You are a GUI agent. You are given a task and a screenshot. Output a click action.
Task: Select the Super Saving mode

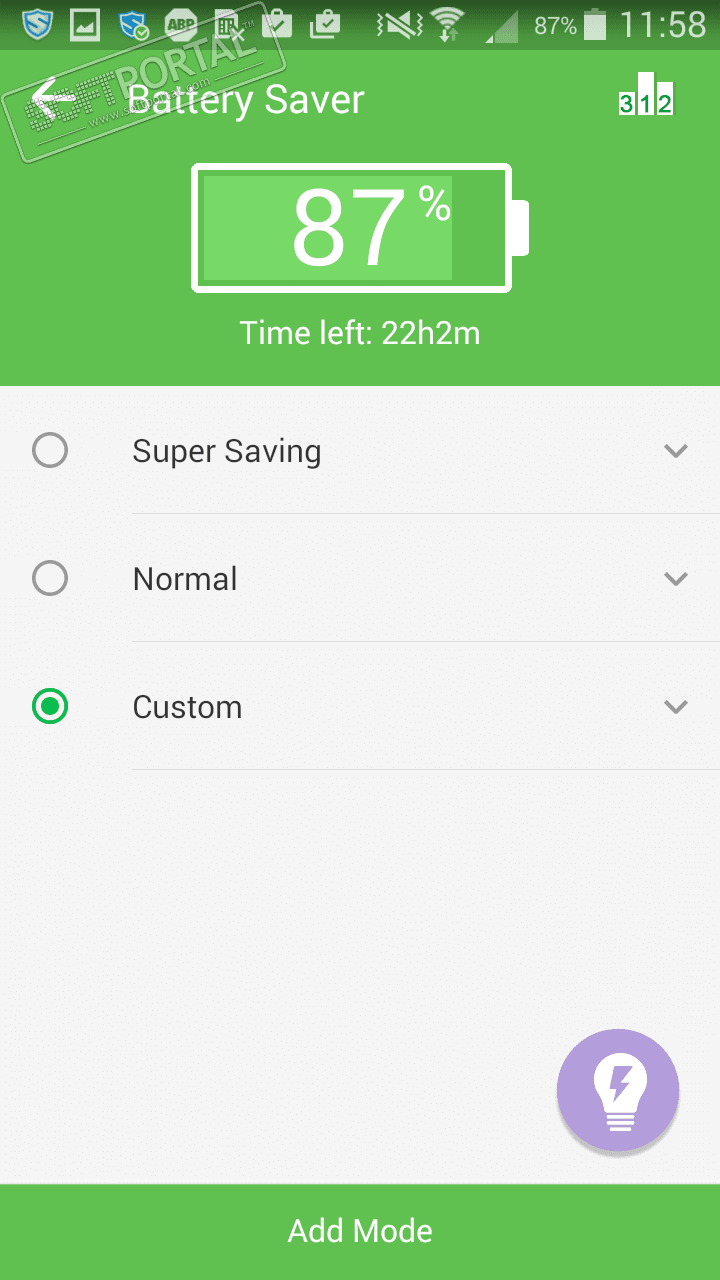tap(50, 451)
